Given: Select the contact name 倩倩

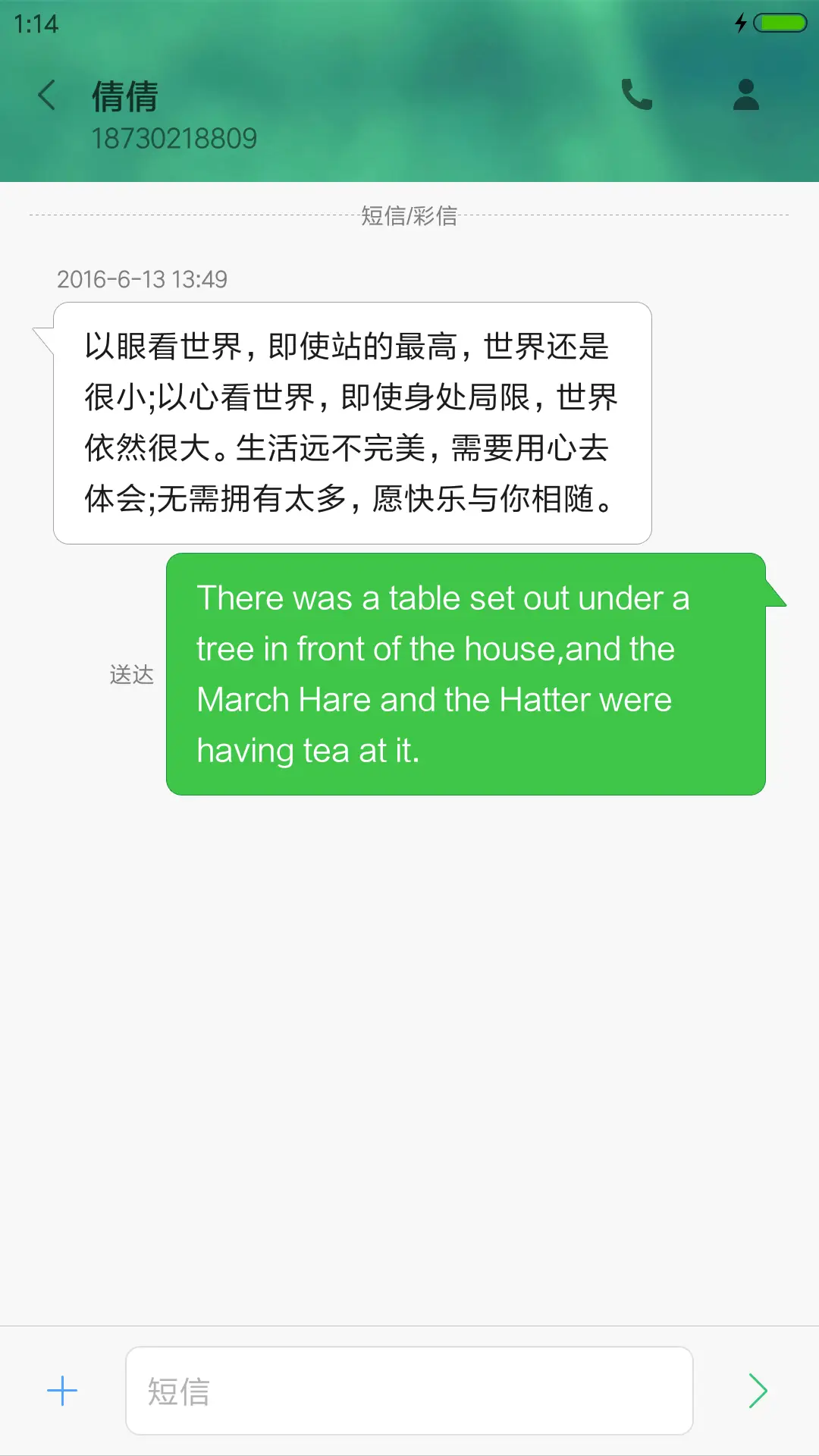Looking at the screenshot, I should pos(124,96).
